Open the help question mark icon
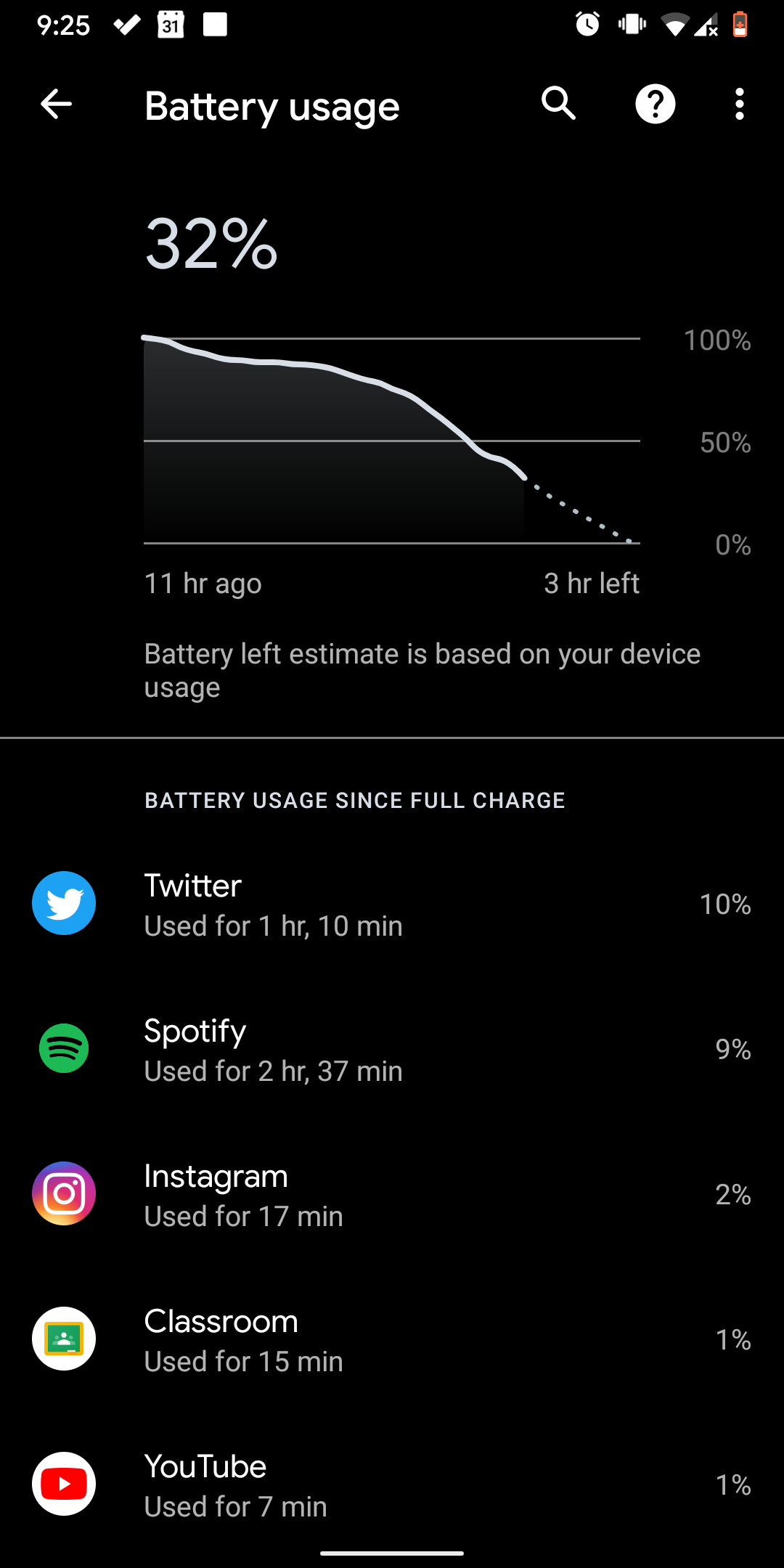The image size is (784, 1568). click(x=656, y=105)
